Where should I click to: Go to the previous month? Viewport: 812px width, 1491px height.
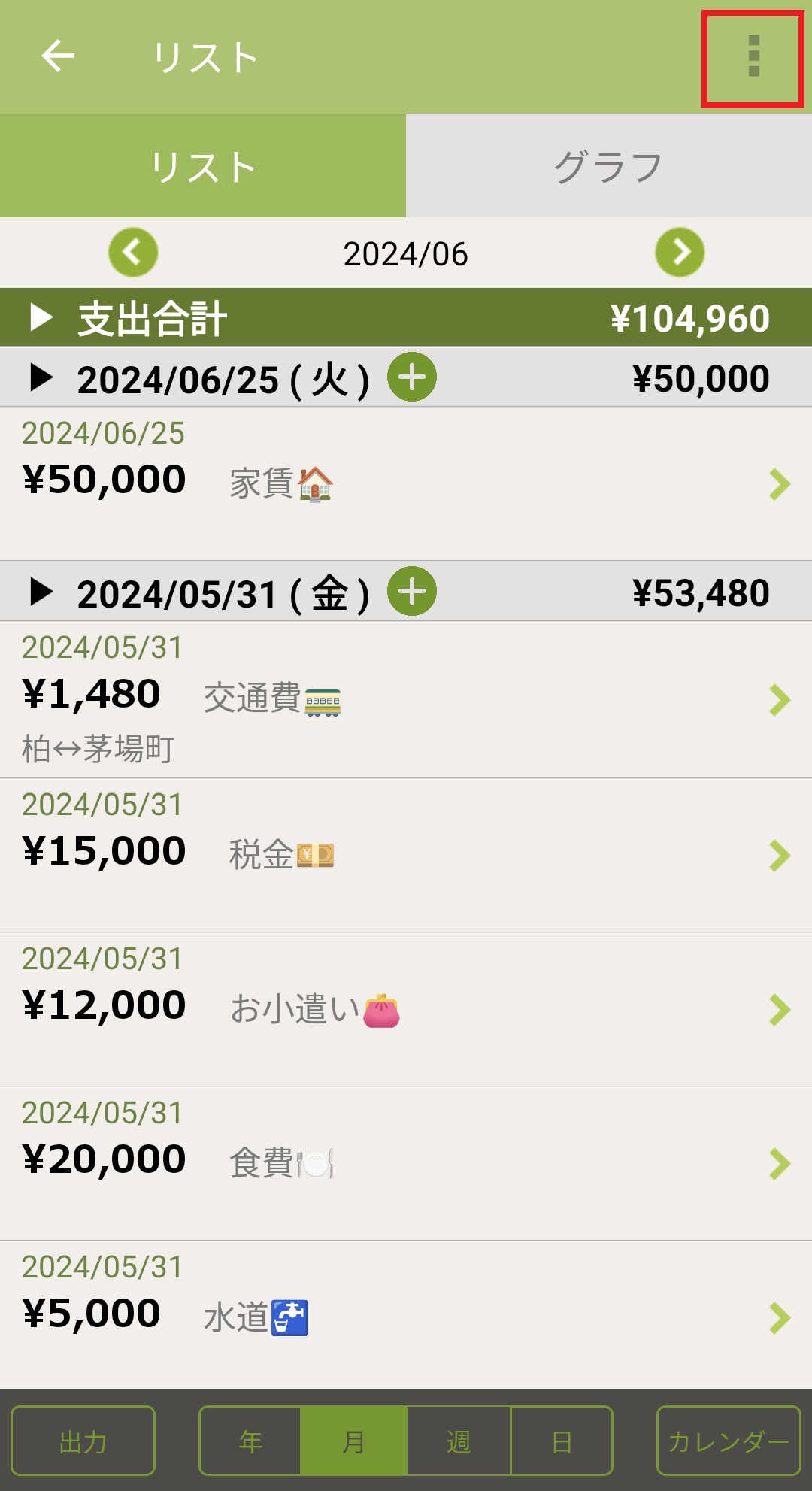133,253
